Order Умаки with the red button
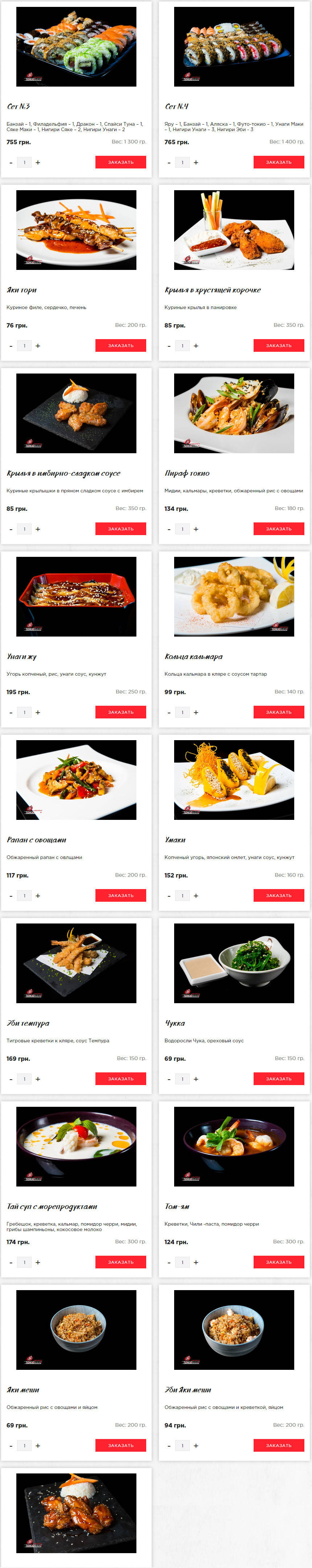The height and width of the screenshot is (1568, 312). [x=279, y=895]
